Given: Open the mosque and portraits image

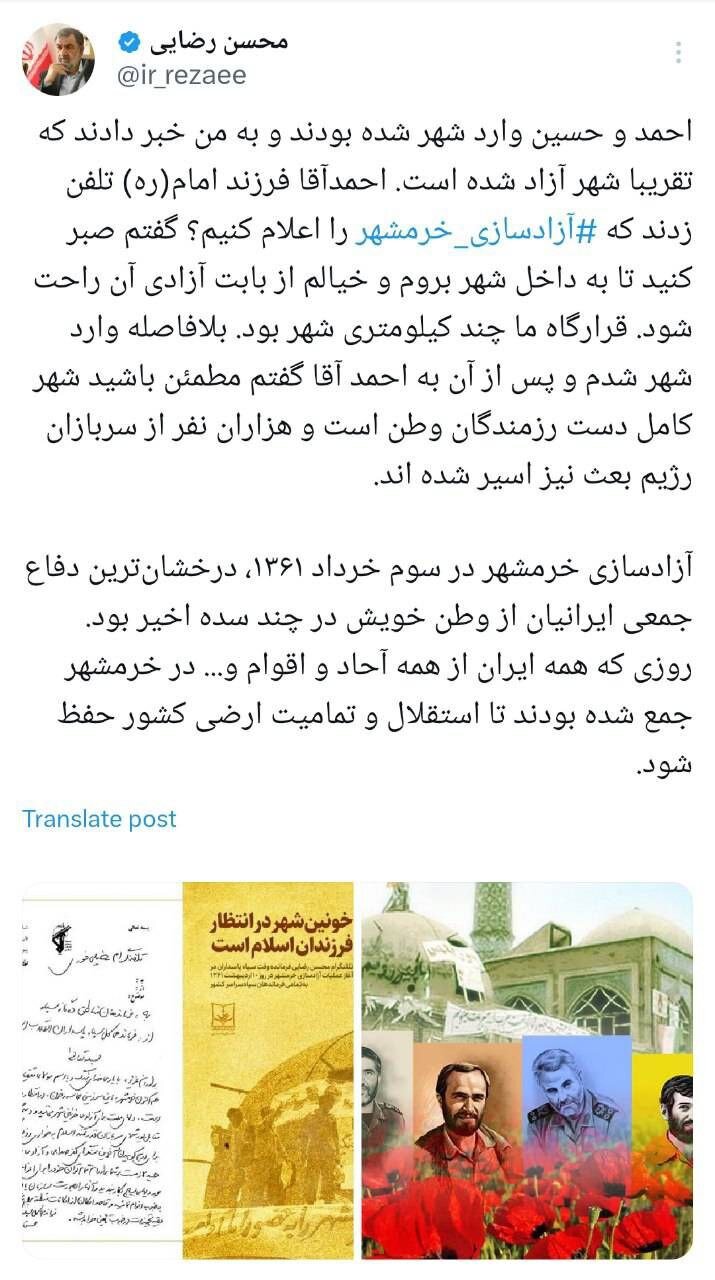Looking at the screenshot, I should 526,1070.
